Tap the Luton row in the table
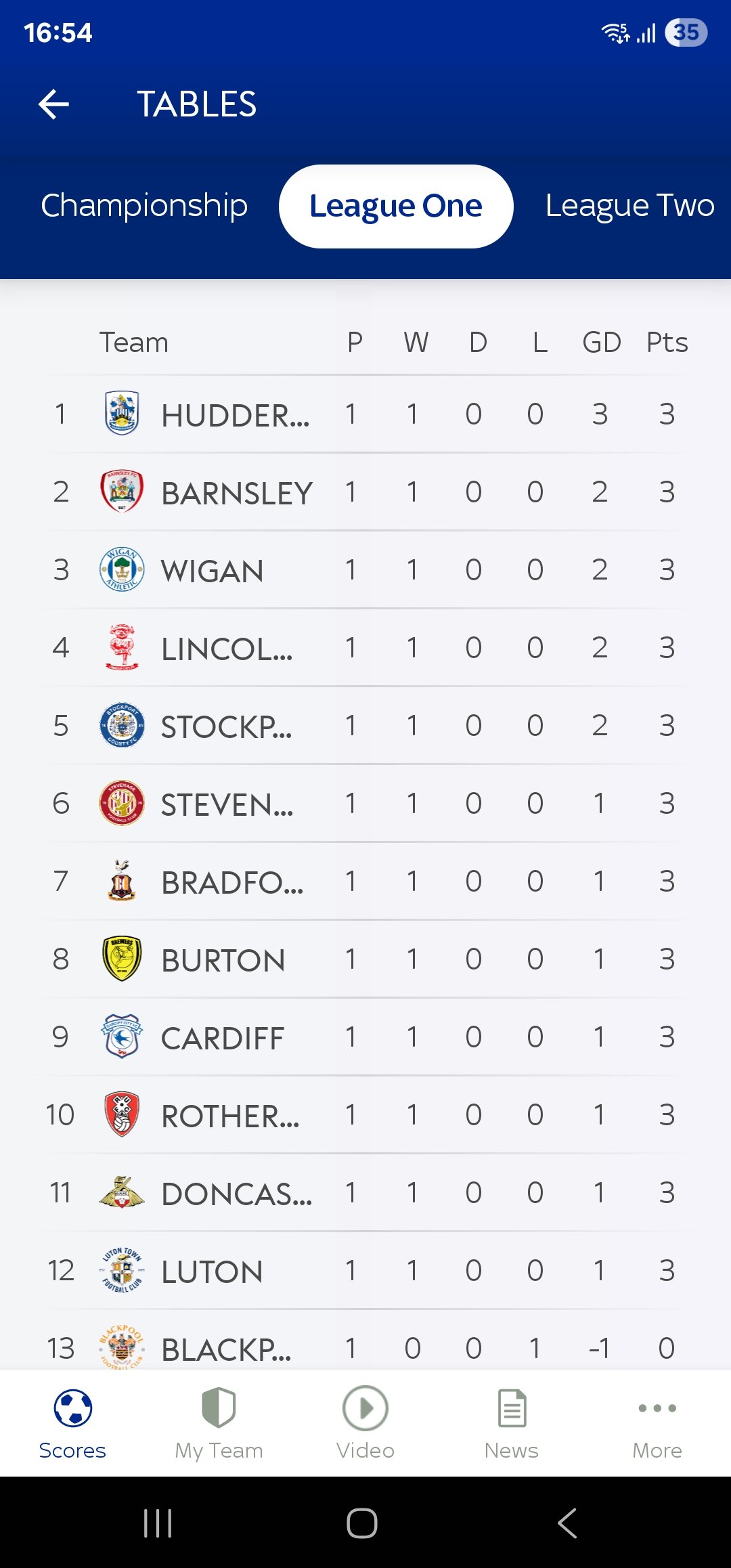The width and height of the screenshot is (731, 1568). point(365,1271)
